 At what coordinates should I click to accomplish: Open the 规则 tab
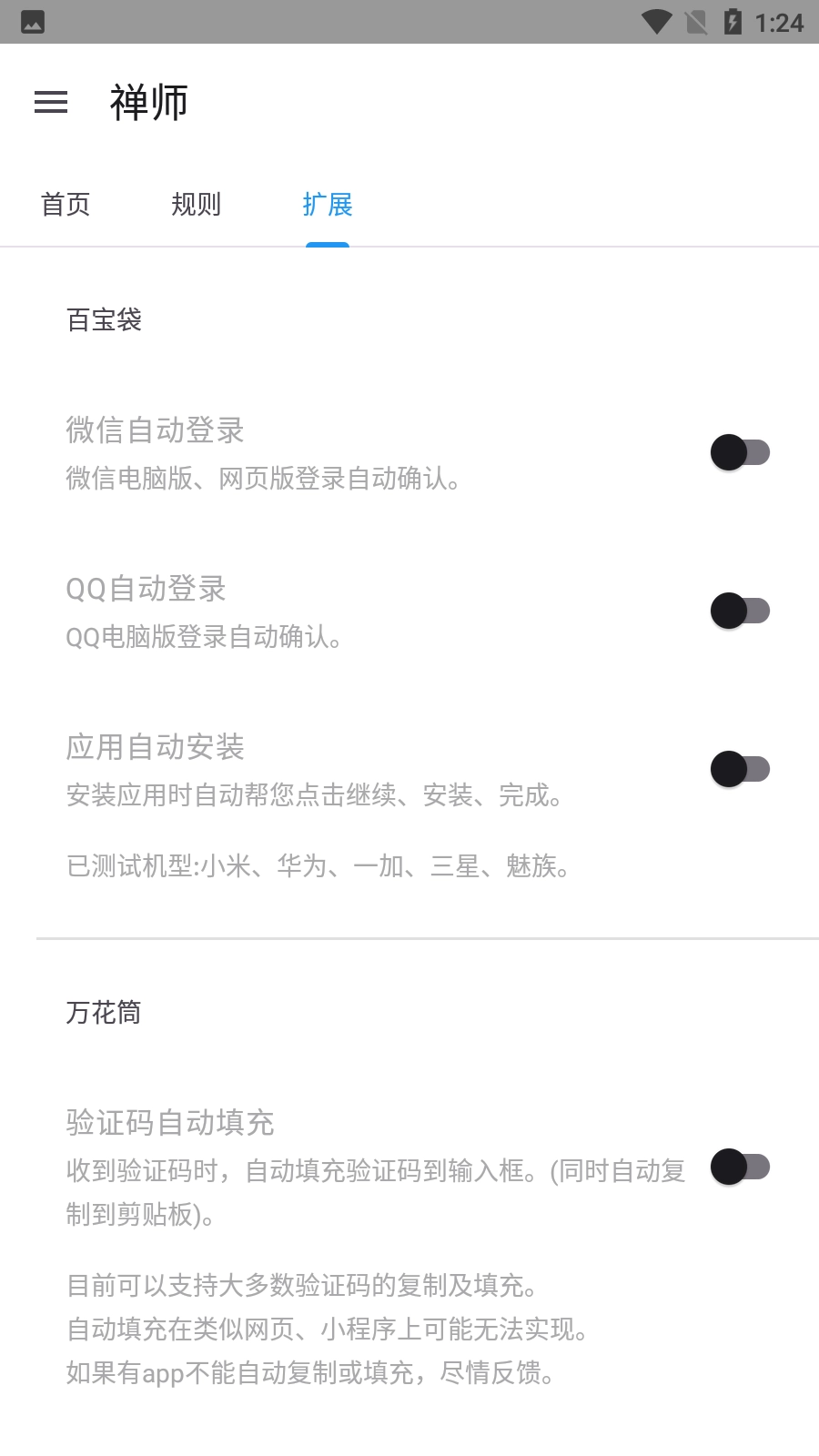click(x=197, y=205)
